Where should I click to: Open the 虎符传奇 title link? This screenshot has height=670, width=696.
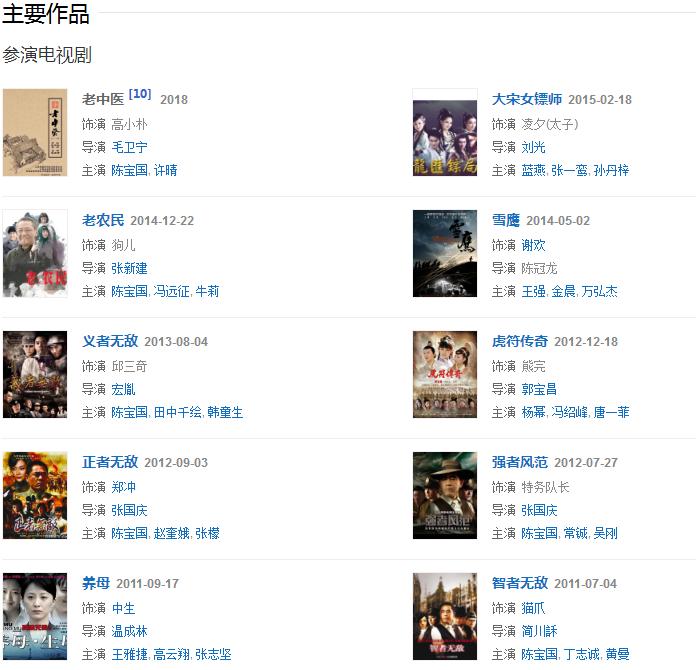[520, 341]
